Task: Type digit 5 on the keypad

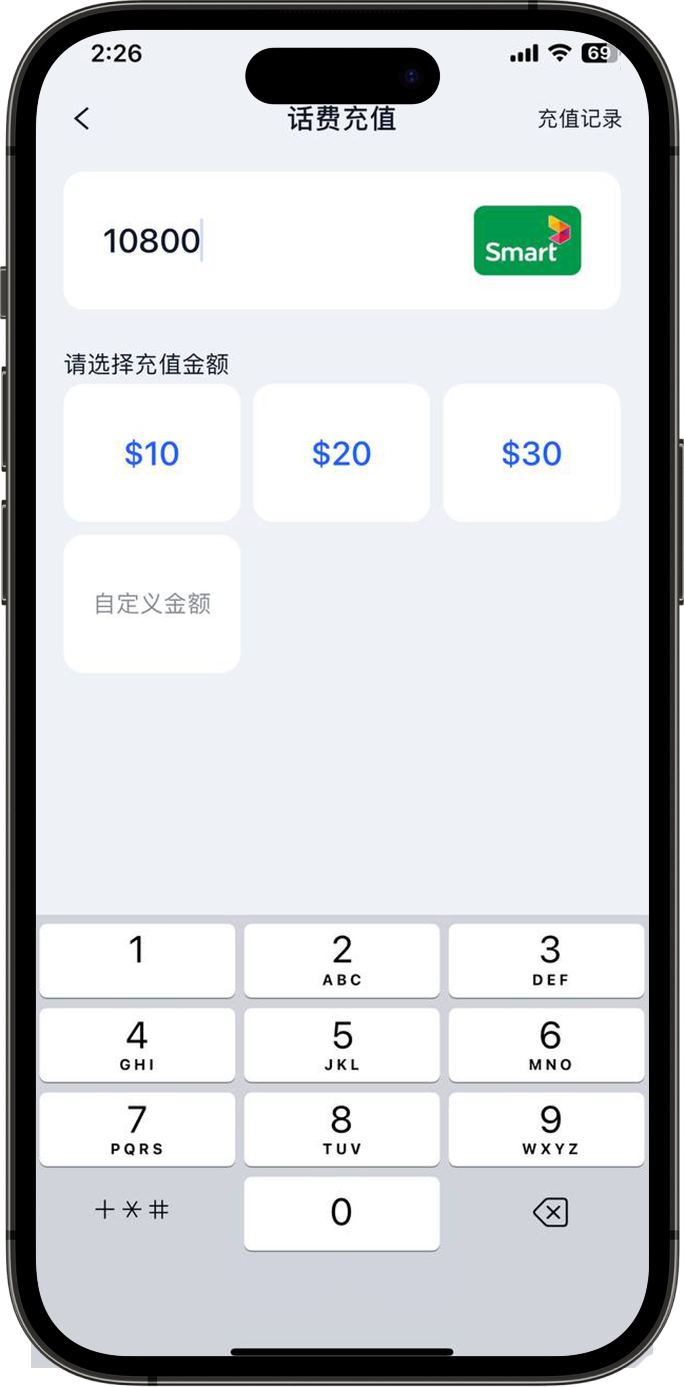Action: (x=341, y=1045)
